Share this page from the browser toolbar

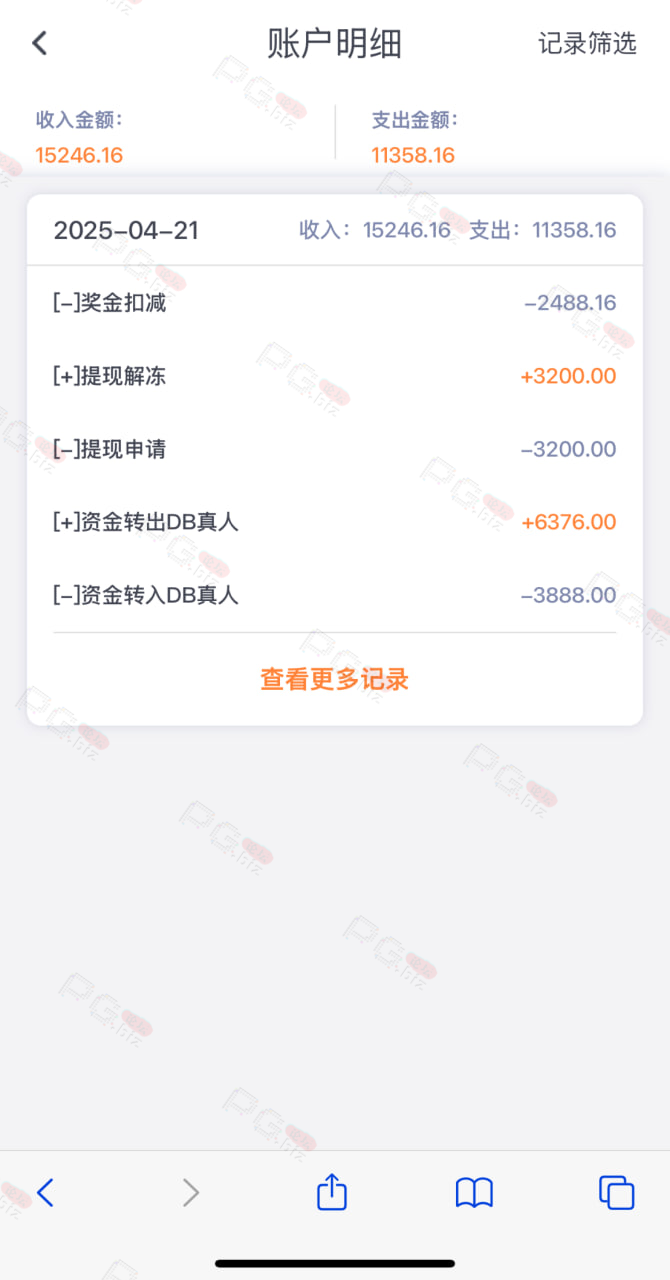(332, 1191)
